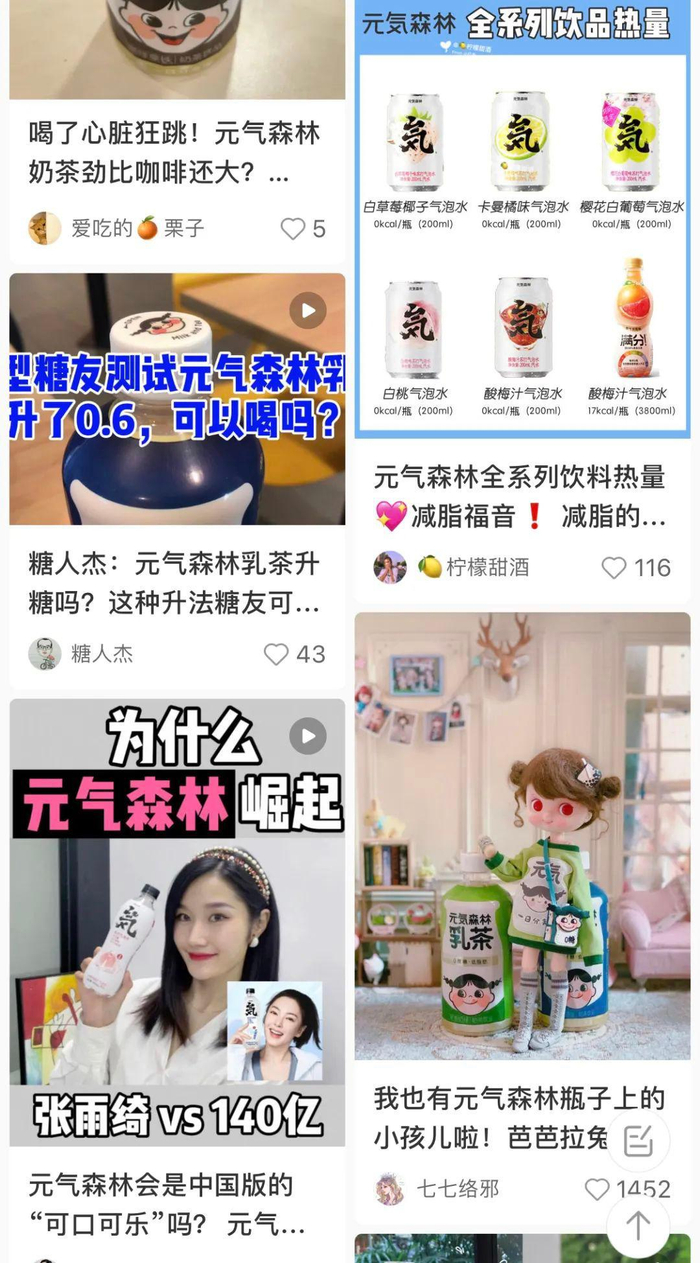Open 糖人杰's profile from the avatar

(x=45, y=654)
